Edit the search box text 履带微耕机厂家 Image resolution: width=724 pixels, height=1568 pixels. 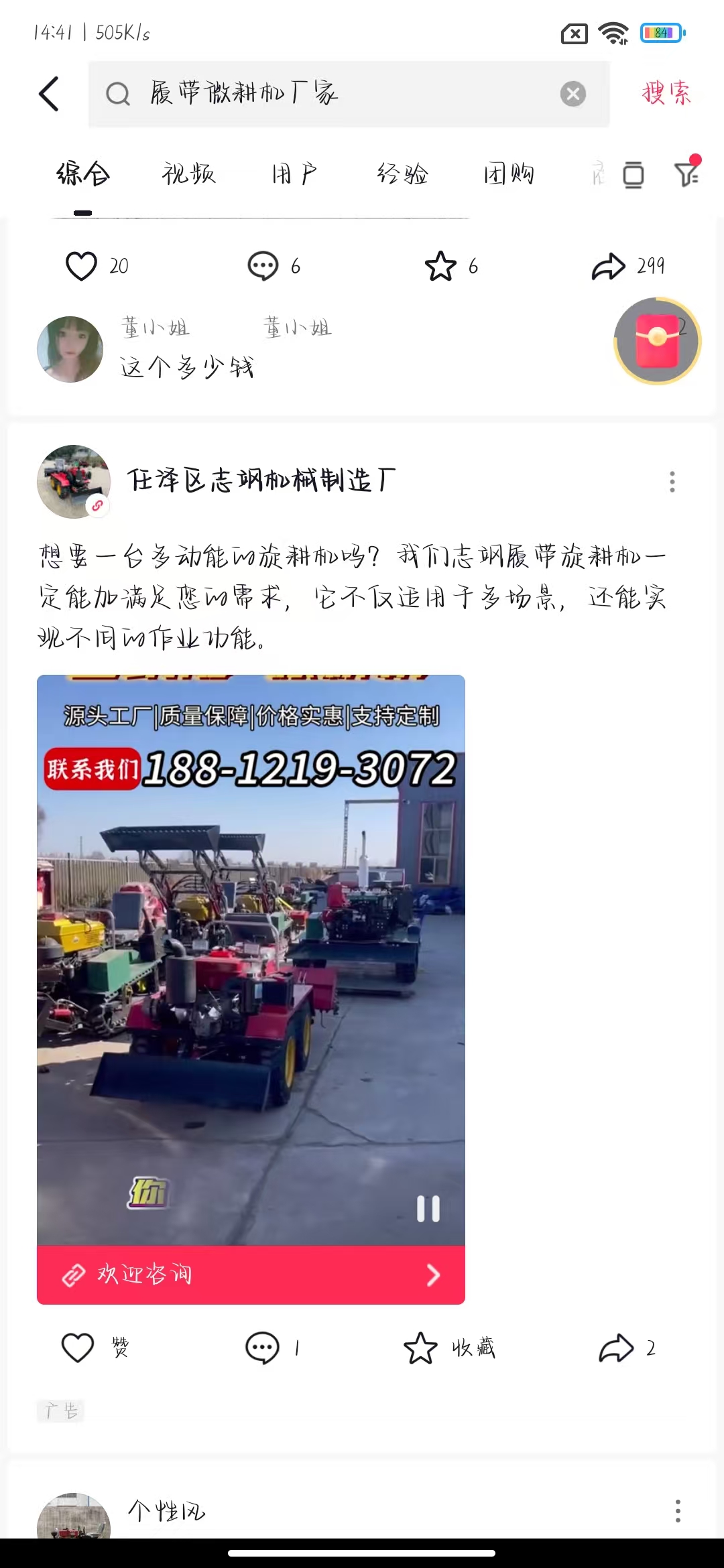click(335, 93)
